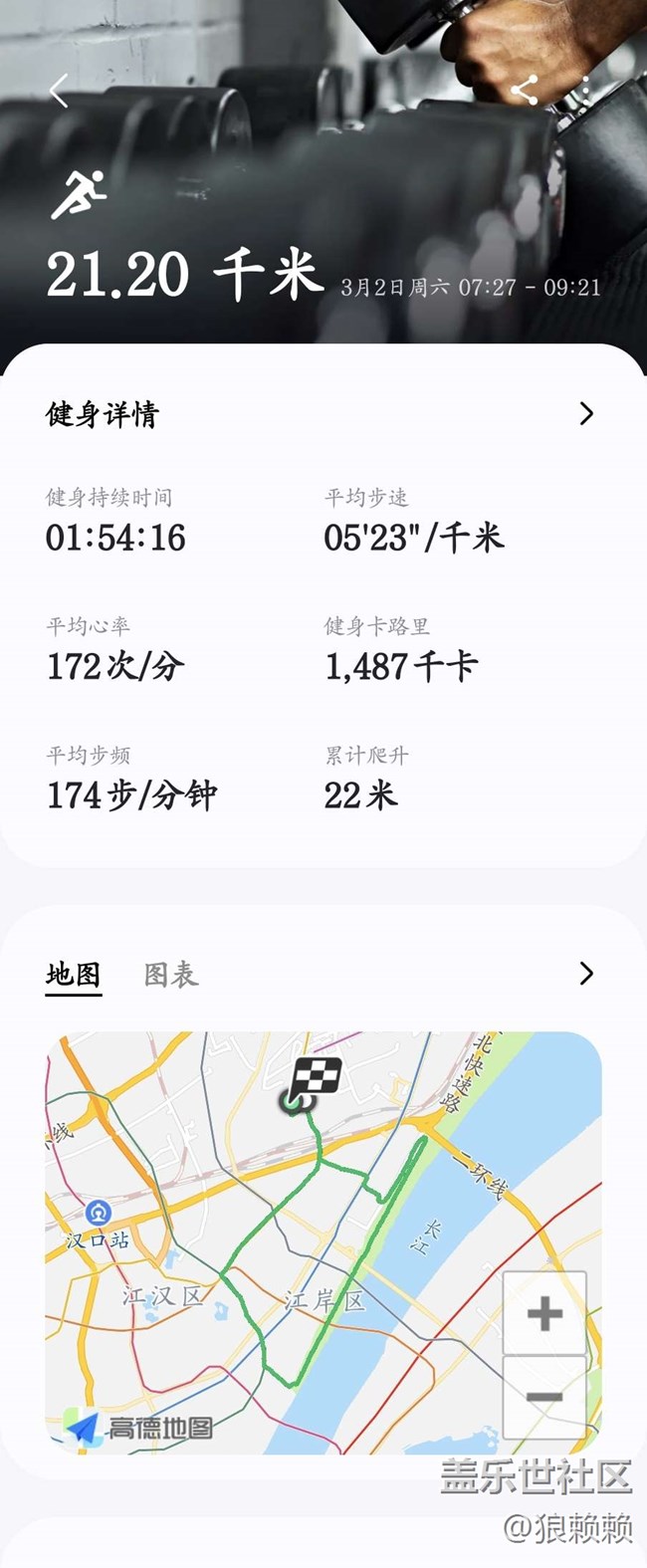Image resolution: width=647 pixels, height=1568 pixels.
Task: Open the three-dot overflow menu
Action: (x=585, y=90)
